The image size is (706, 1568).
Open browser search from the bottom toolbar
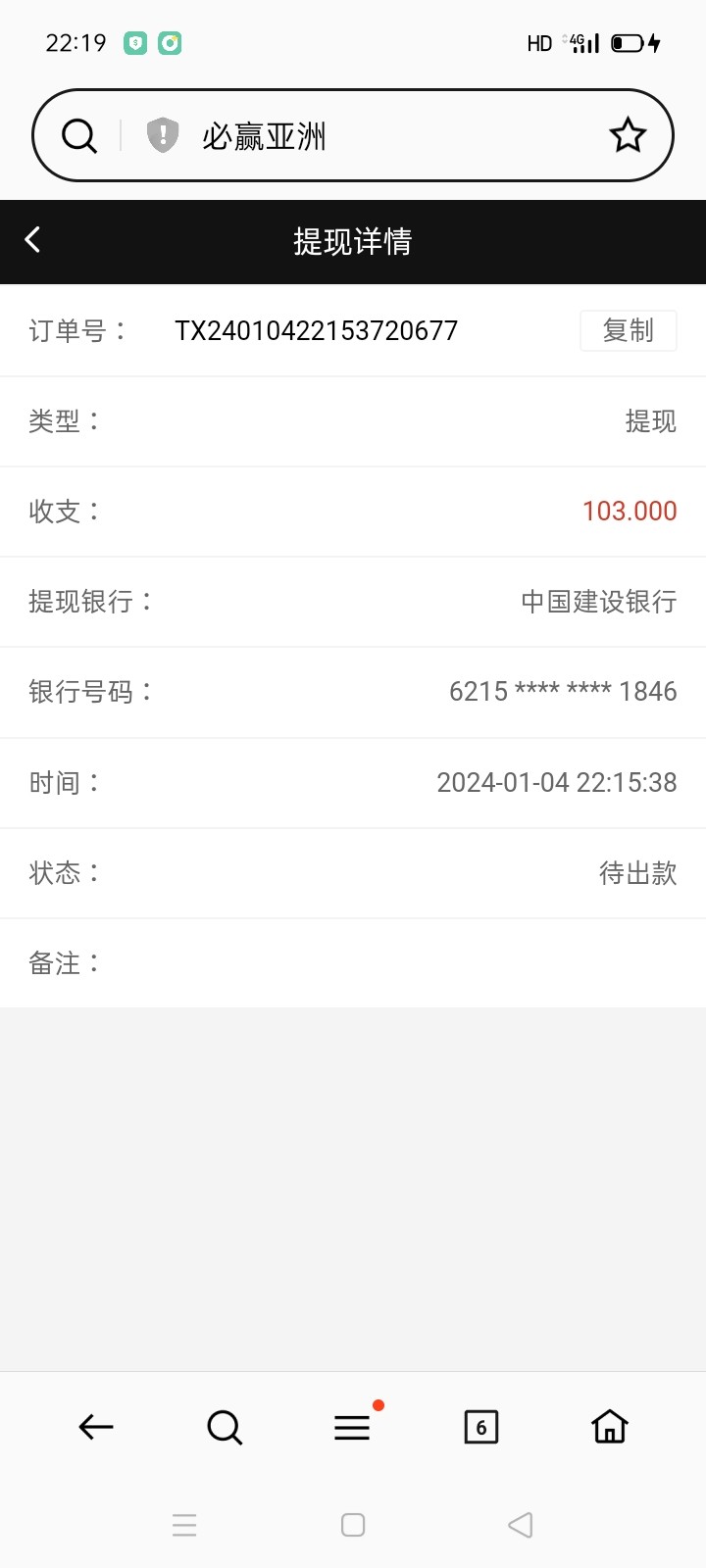pyautogui.click(x=225, y=1427)
